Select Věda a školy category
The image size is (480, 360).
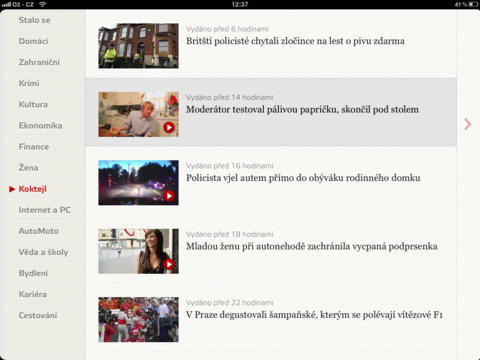tap(43, 252)
